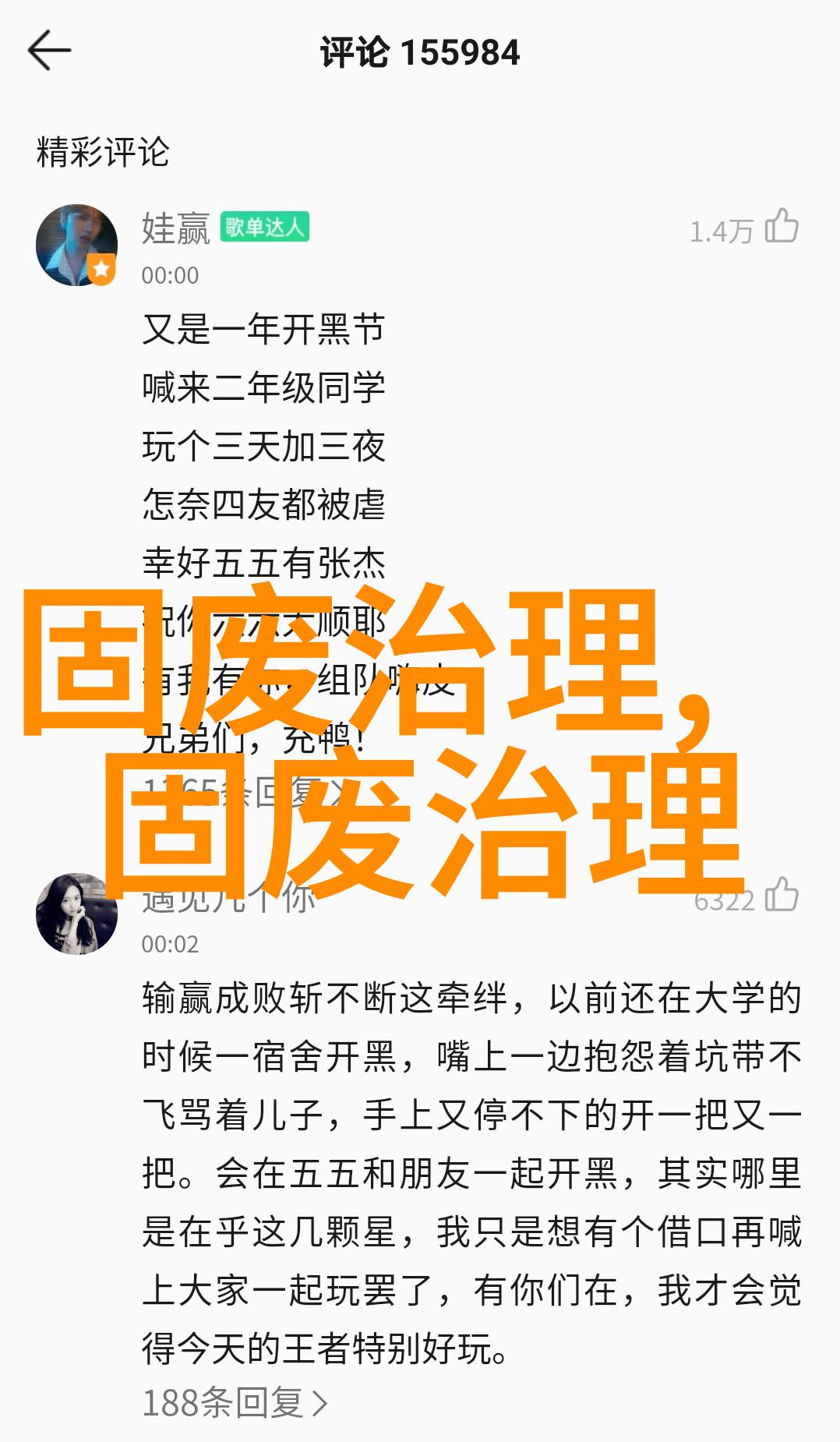Expand the 188条回复 replies

click(235, 1402)
